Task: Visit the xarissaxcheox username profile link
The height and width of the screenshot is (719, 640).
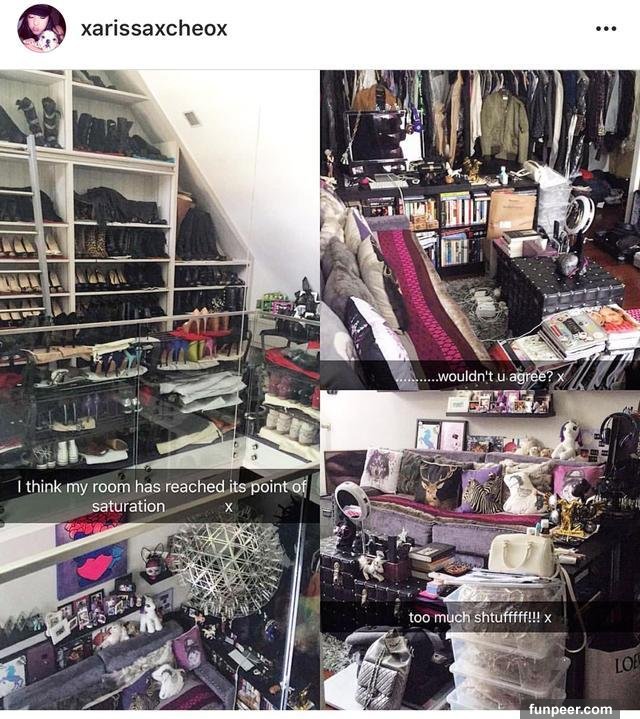Action: [x=154, y=29]
